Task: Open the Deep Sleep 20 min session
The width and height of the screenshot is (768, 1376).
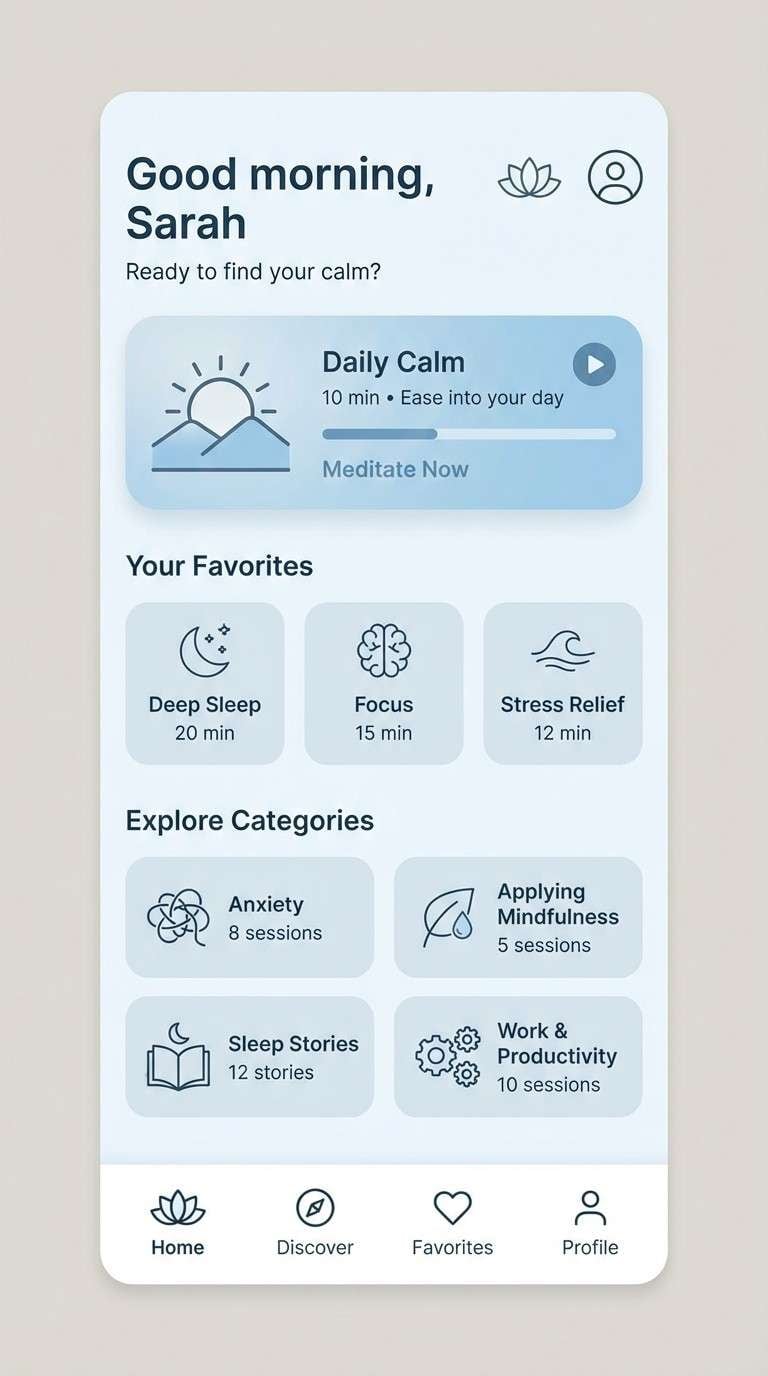Action: click(x=204, y=683)
